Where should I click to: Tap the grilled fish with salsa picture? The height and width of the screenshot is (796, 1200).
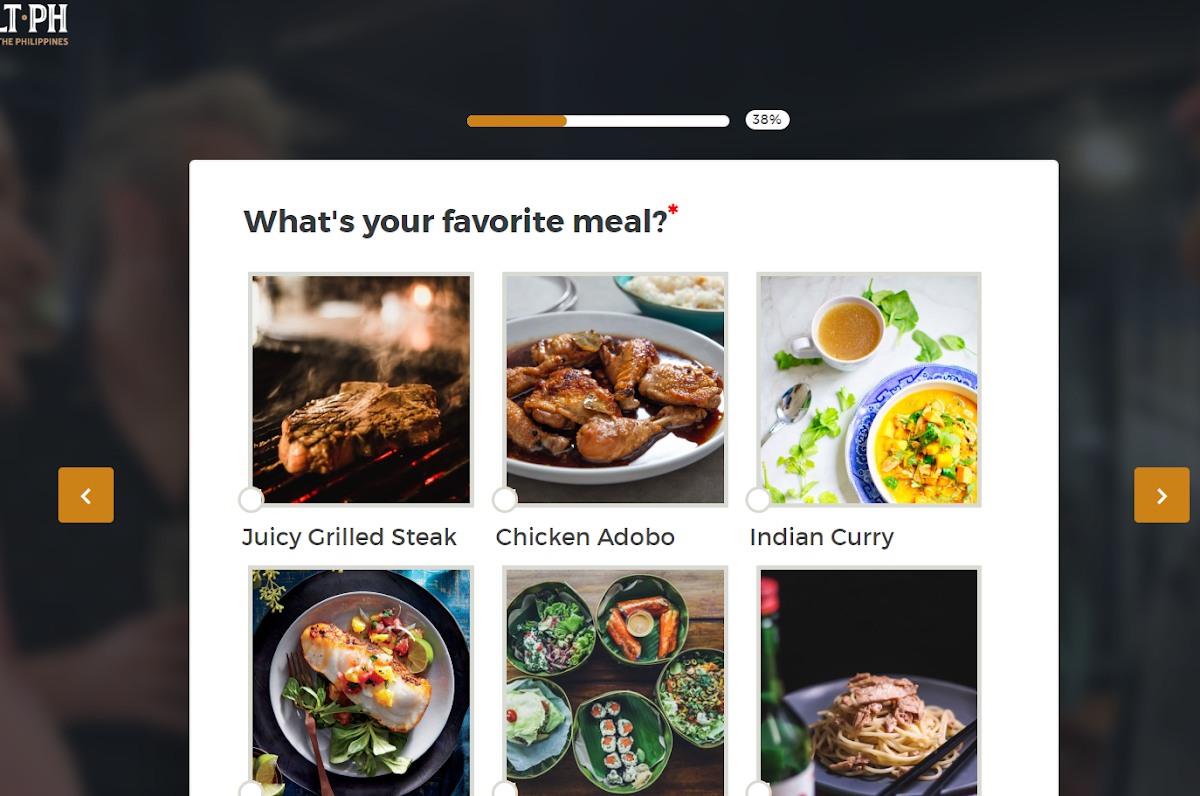click(x=360, y=680)
